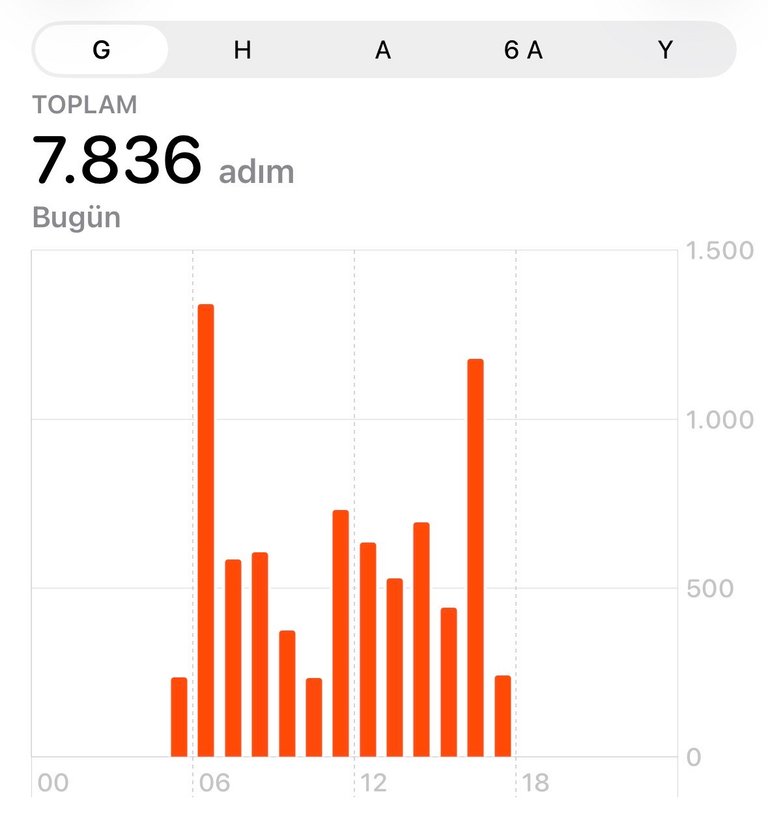This screenshot has height=831, width=768.
Task: Switch to the Y yearly view
Action: coord(665,50)
